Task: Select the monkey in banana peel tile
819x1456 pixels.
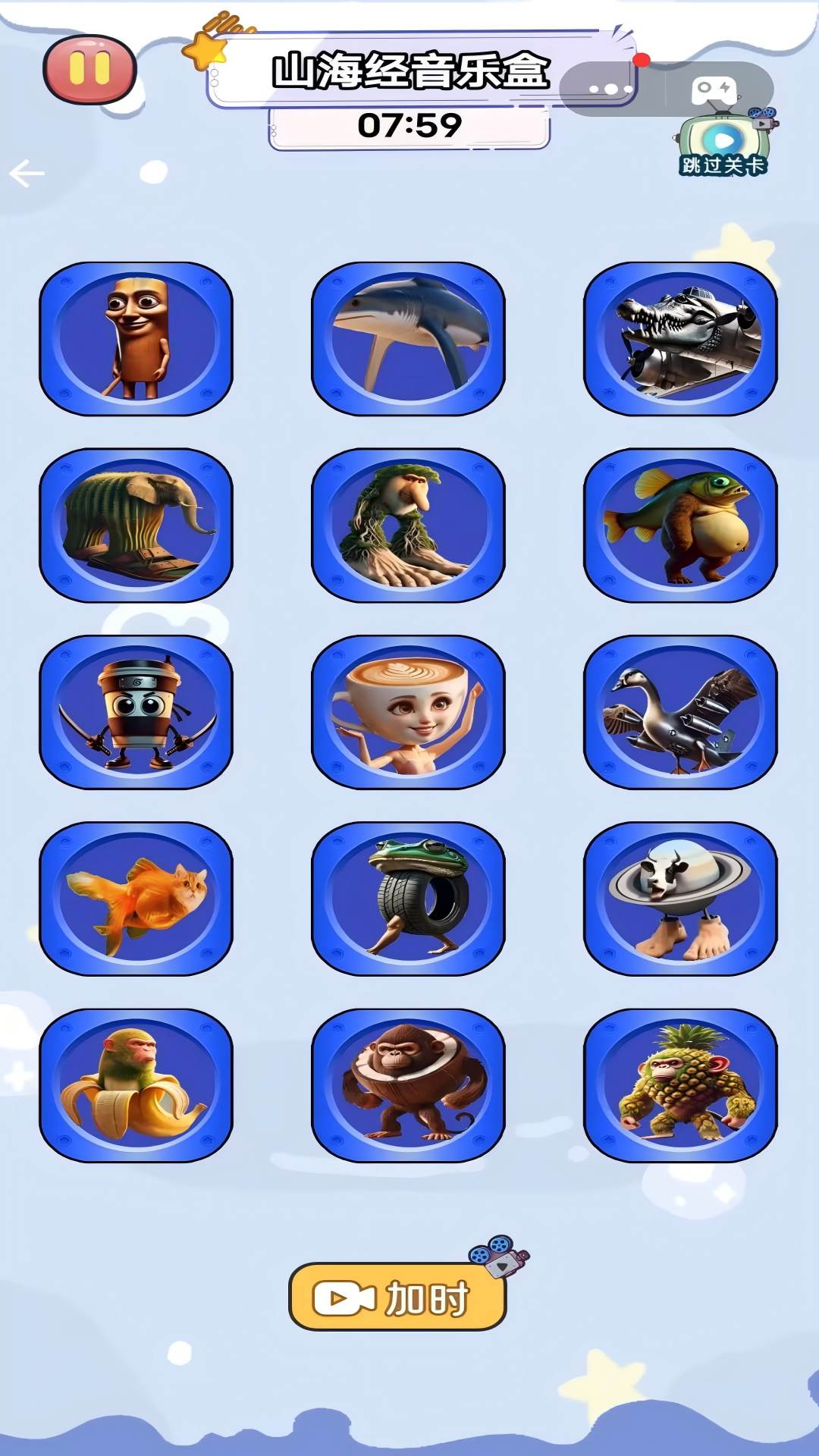Action: click(136, 1085)
